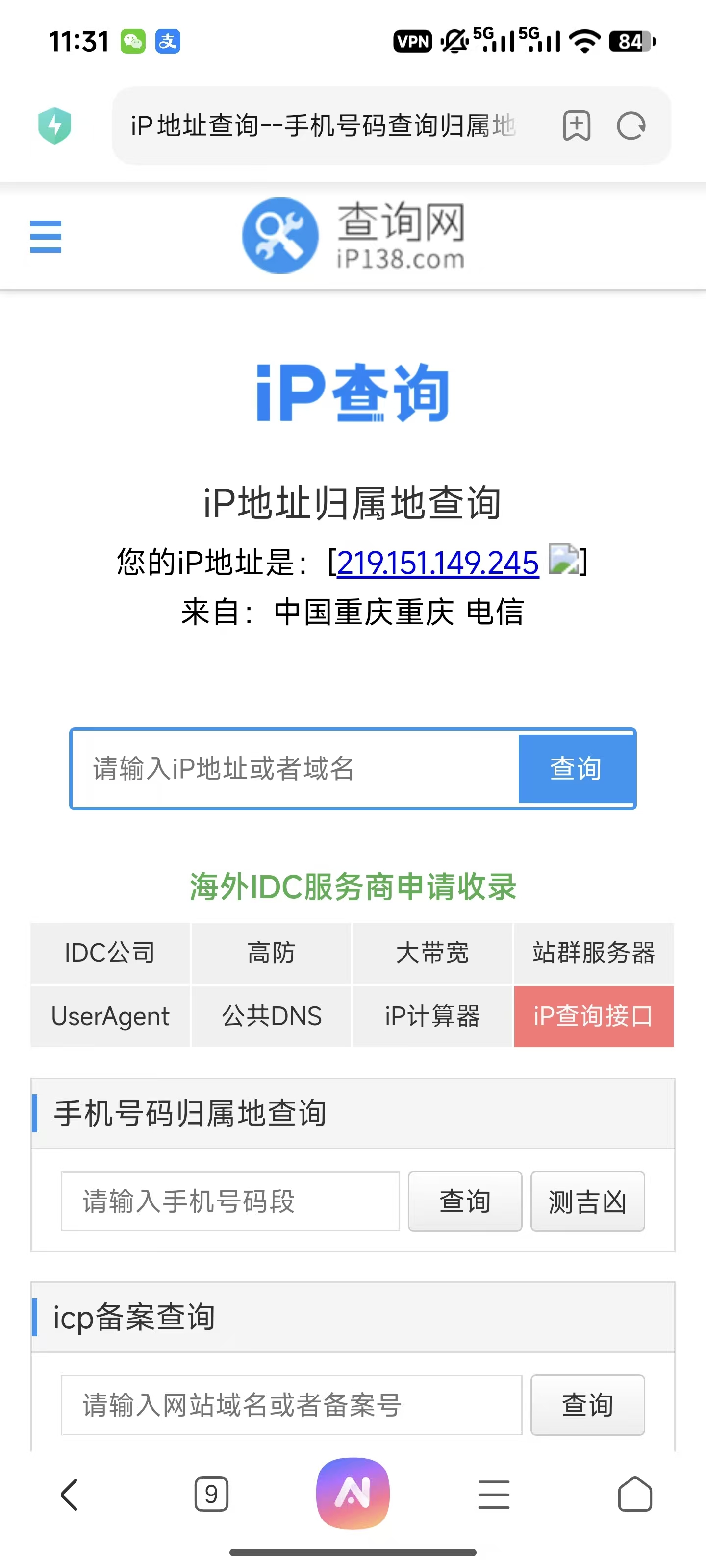Tap the 测吉凶 button
Image resolution: width=706 pixels, height=1568 pixels.
click(x=587, y=1201)
